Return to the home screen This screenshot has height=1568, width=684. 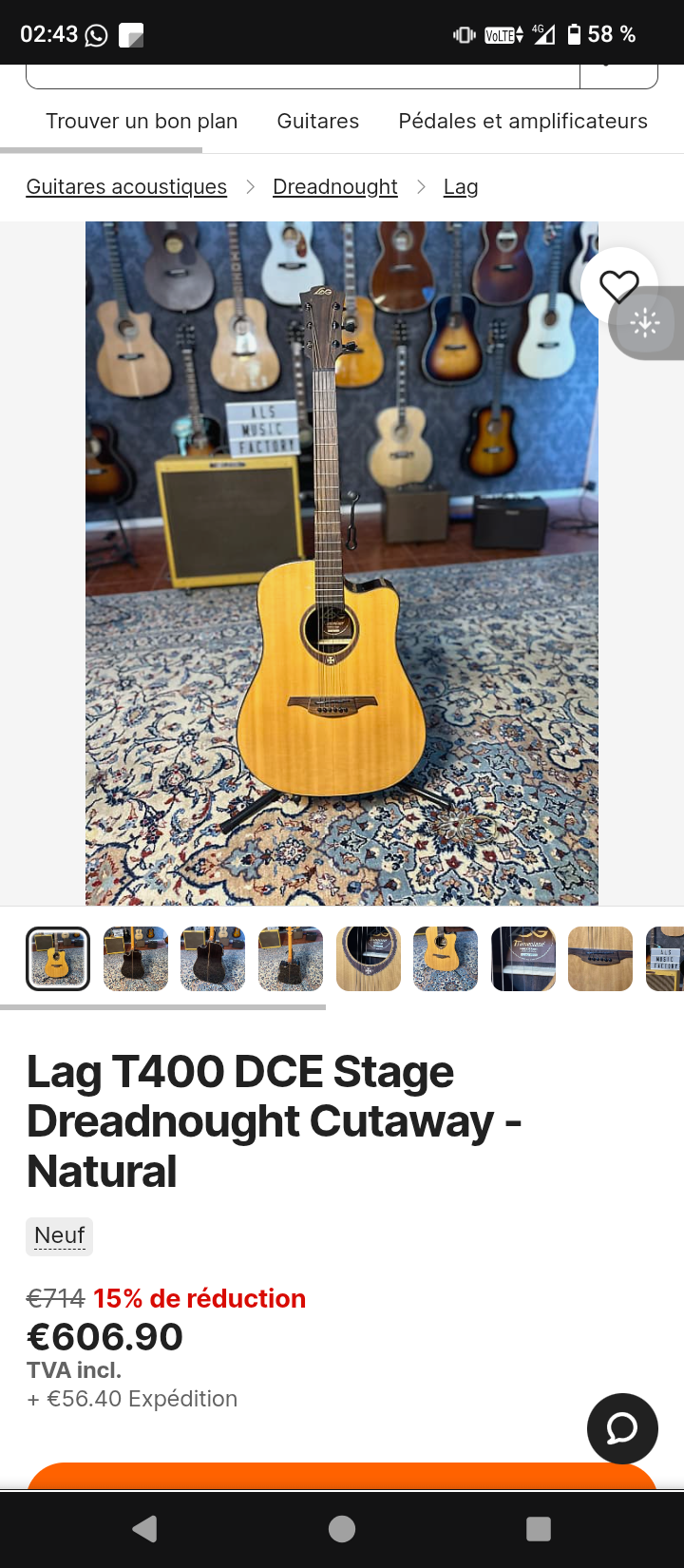[x=342, y=1528]
